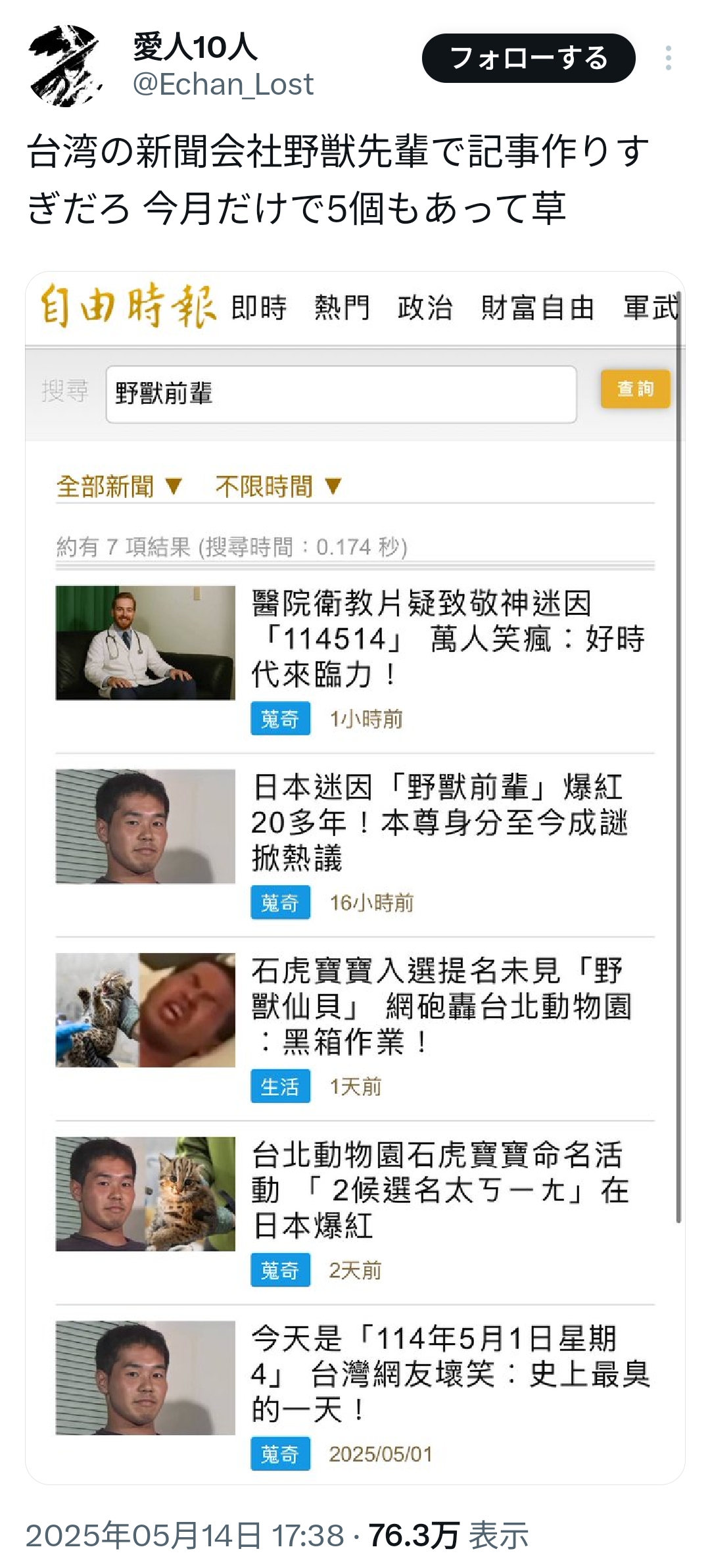Follow the account 愛人10人
The image size is (710, 1568).
[x=528, y=59]
